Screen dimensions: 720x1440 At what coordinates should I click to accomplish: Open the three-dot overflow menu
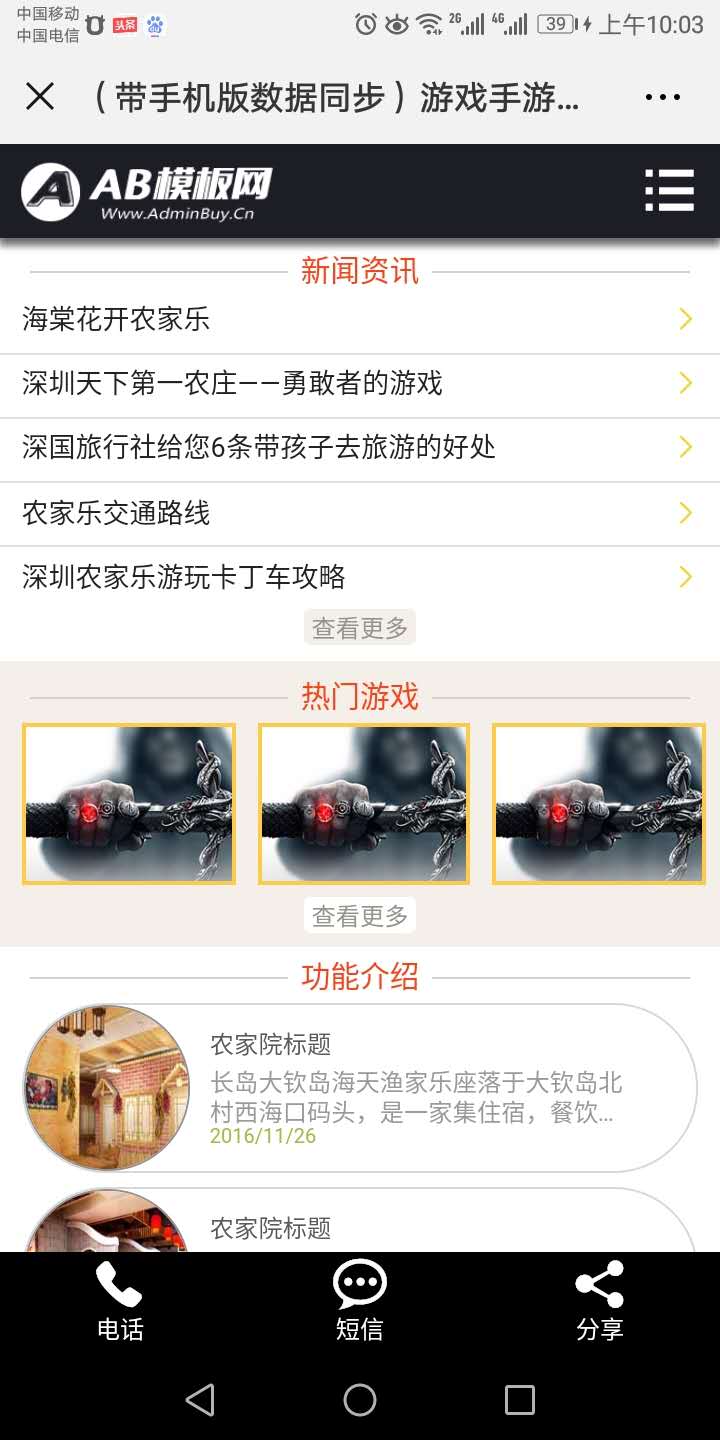click(662, 97)
